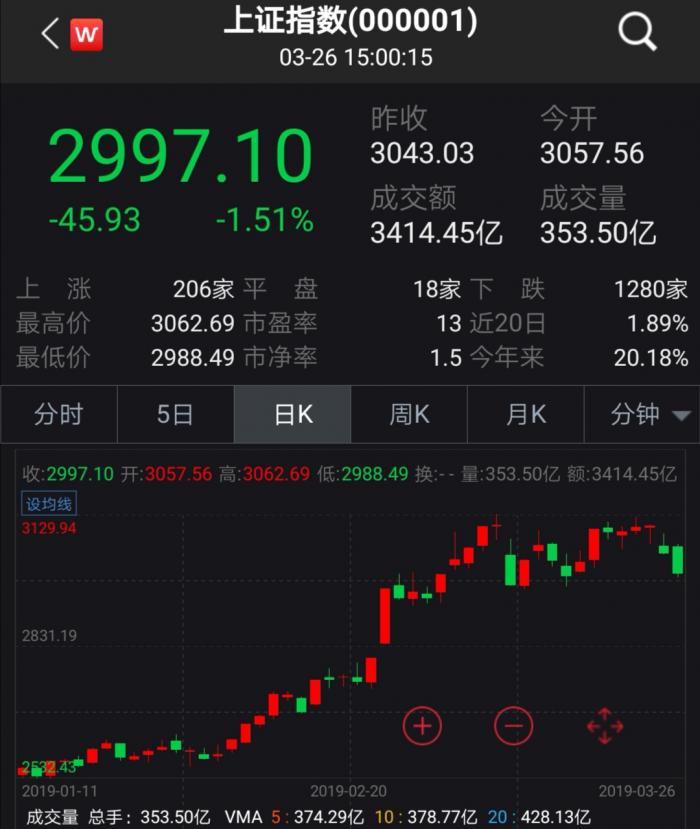Image resolution: width=700 pixels, height=829 pixels.
Task: Zoom in the K-line chart
Action: [x=422, y=725]
